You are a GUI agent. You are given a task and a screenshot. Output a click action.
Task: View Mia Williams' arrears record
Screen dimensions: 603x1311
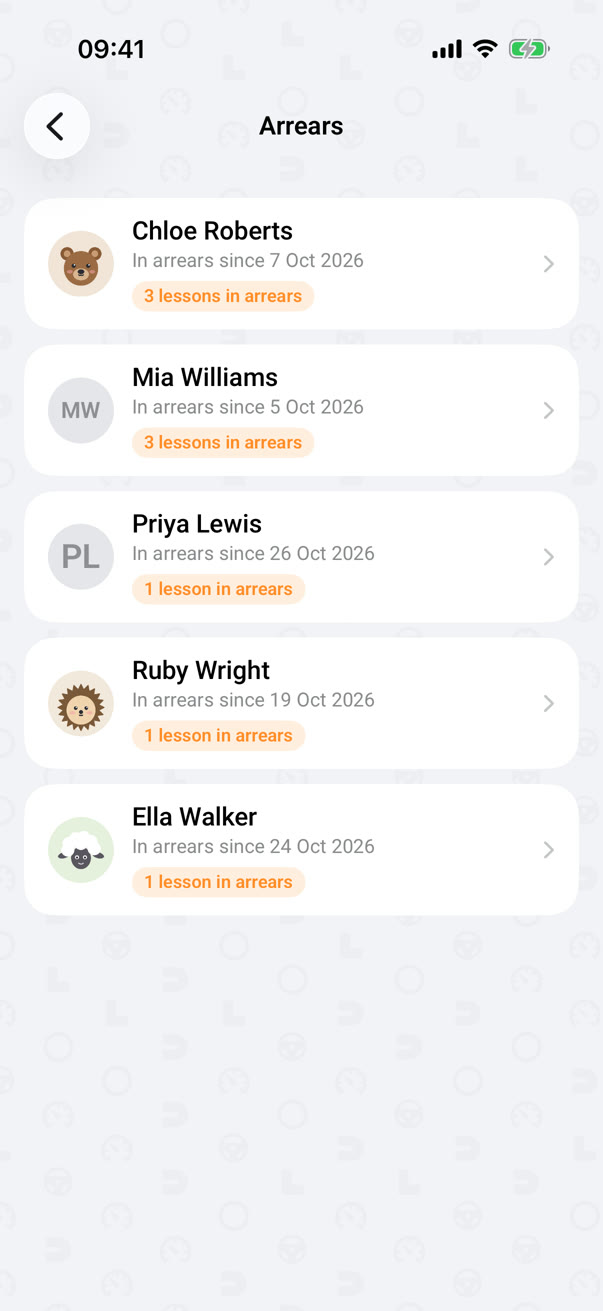301,410
